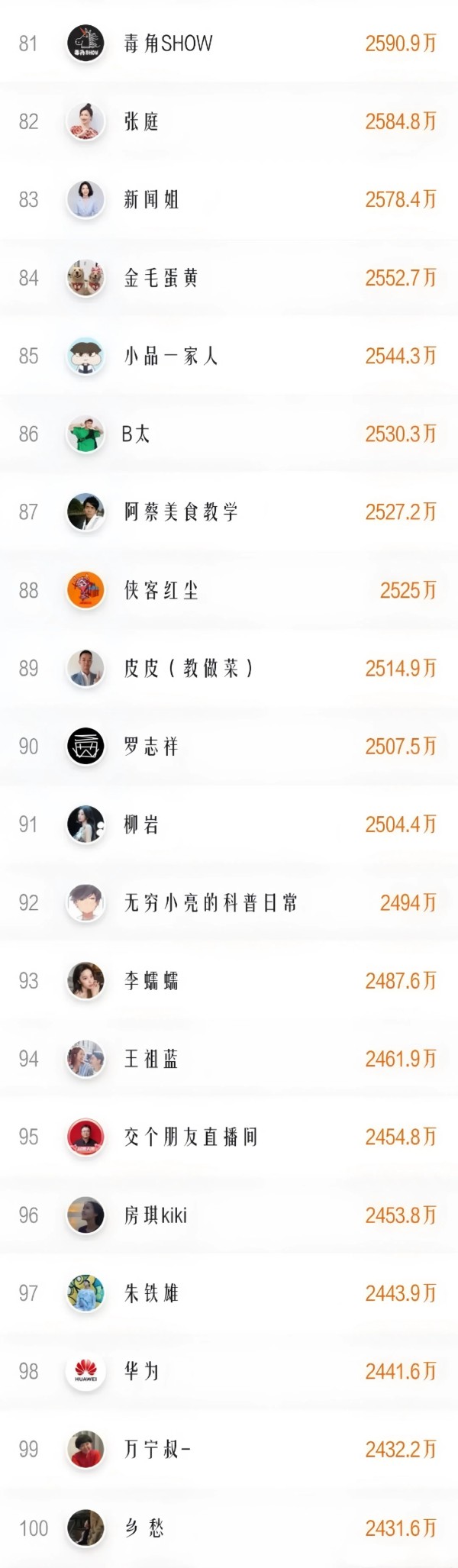This screenshot has width=458, height=1568.
Task: Select 阿蔡美食教学 from the list
Action: click(x=181, y=512)
